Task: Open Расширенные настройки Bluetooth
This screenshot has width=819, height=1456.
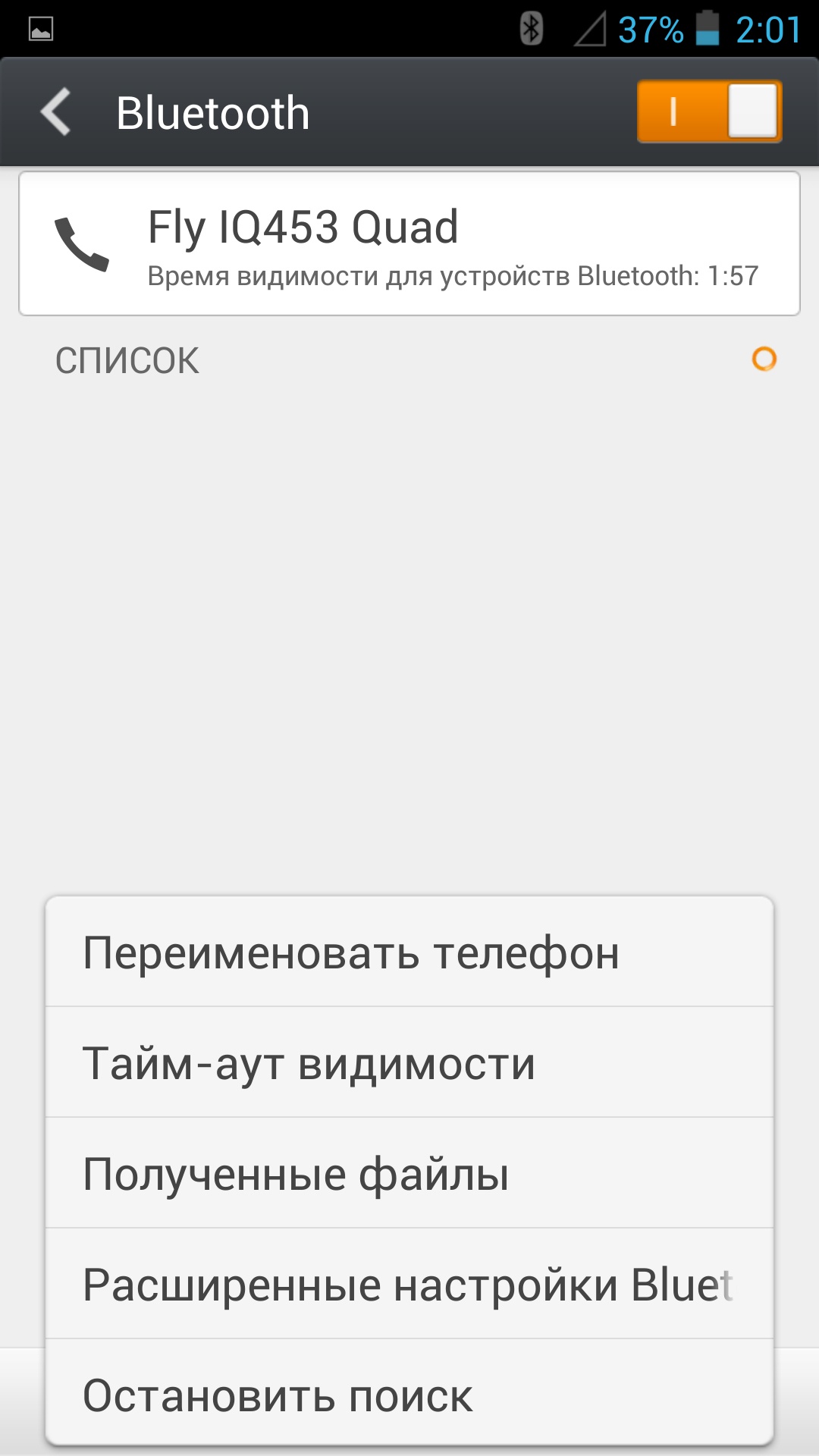Action: [409, 1285]
